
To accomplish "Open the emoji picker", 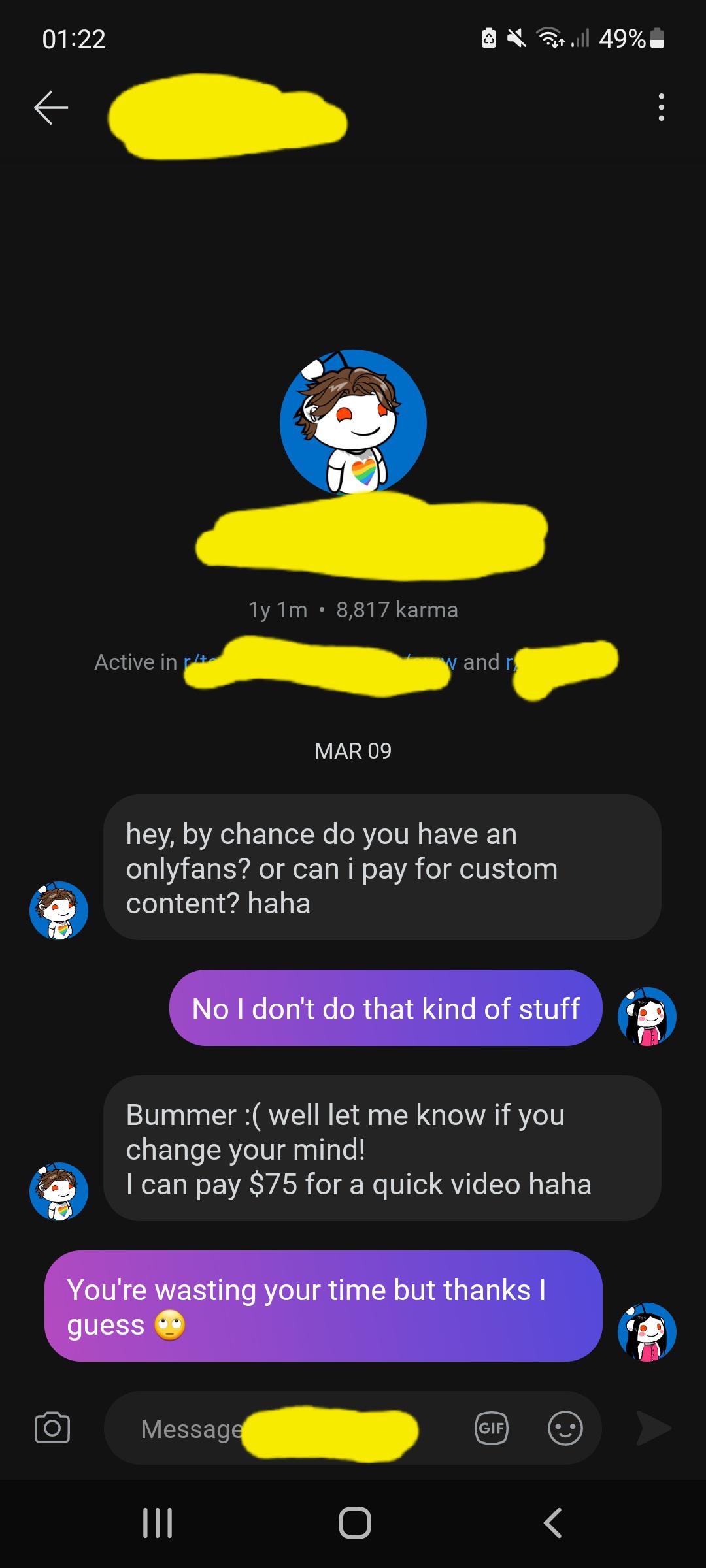I will pos(565,1428).
